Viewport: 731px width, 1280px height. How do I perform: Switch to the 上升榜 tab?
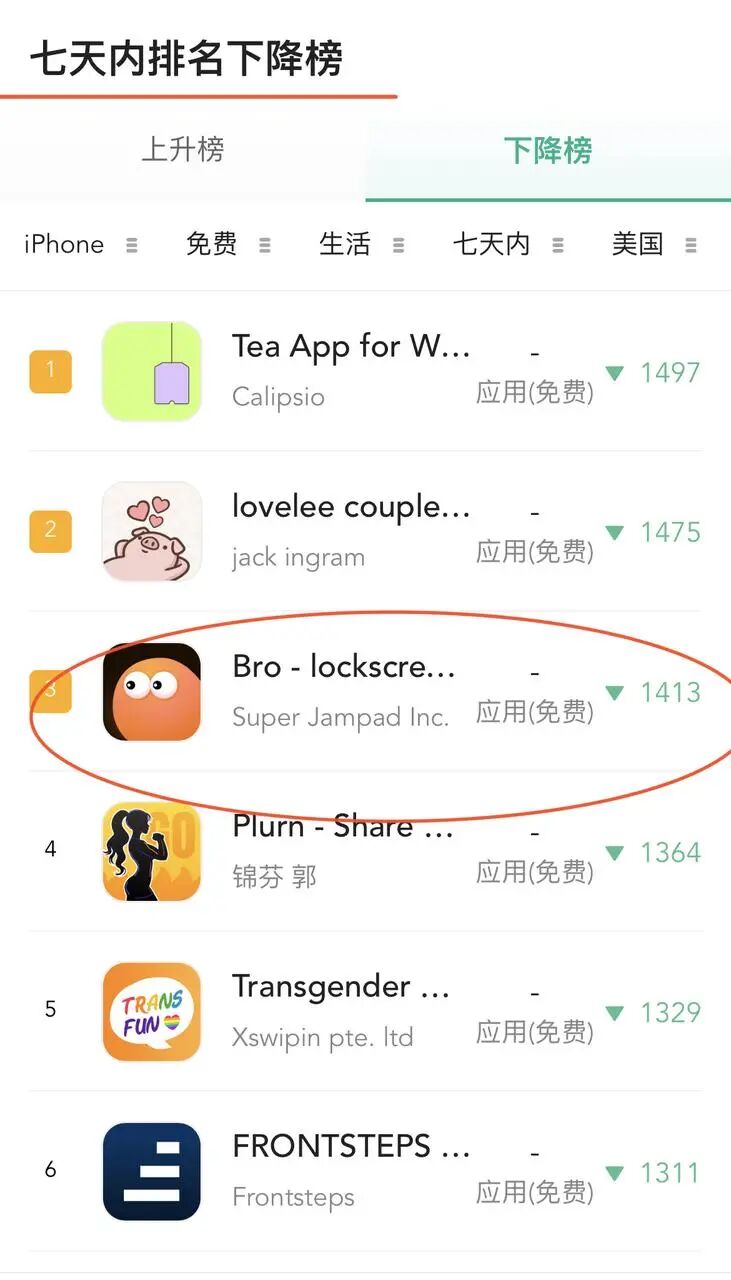pos(182,151)
